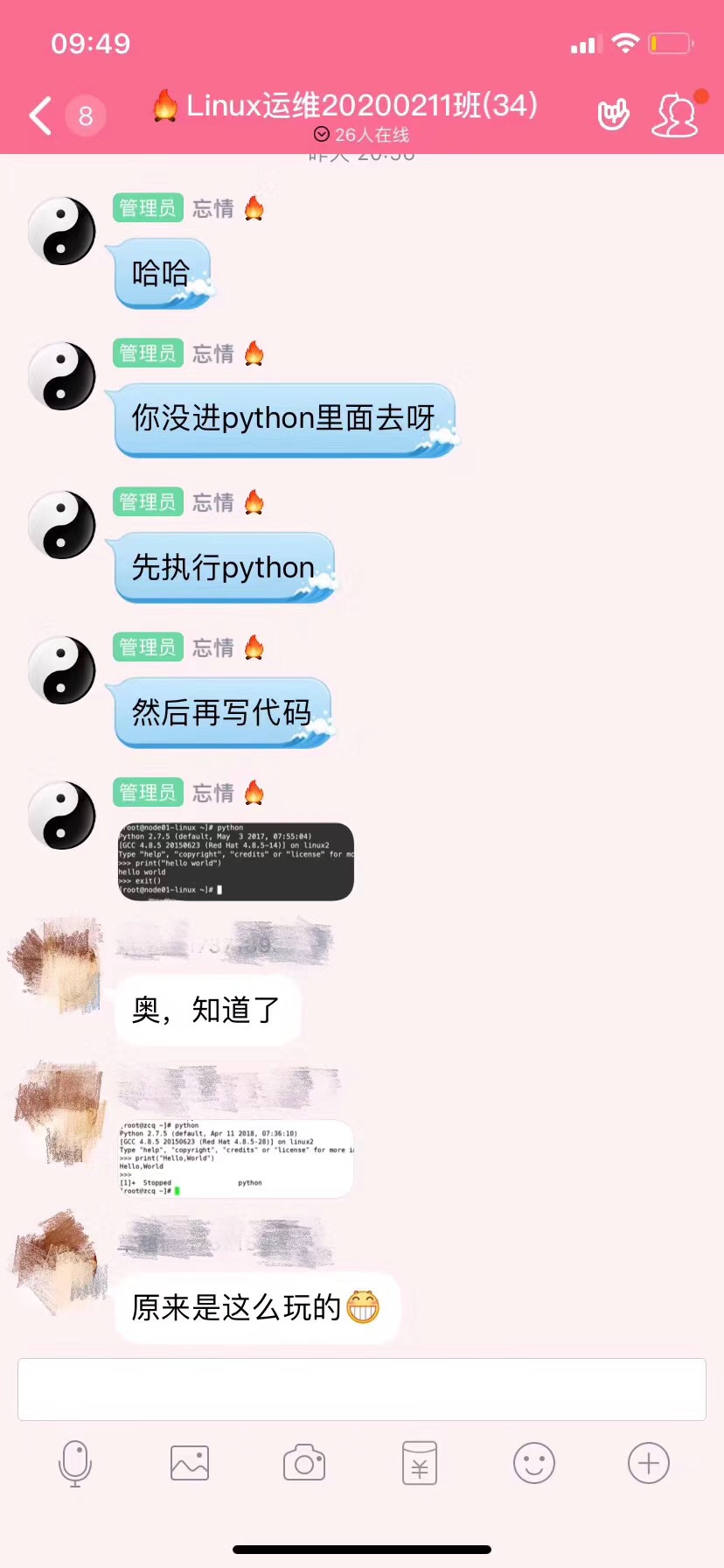724x1568 pixels.
Task: Open the group members icon
Action: (675, 115)
